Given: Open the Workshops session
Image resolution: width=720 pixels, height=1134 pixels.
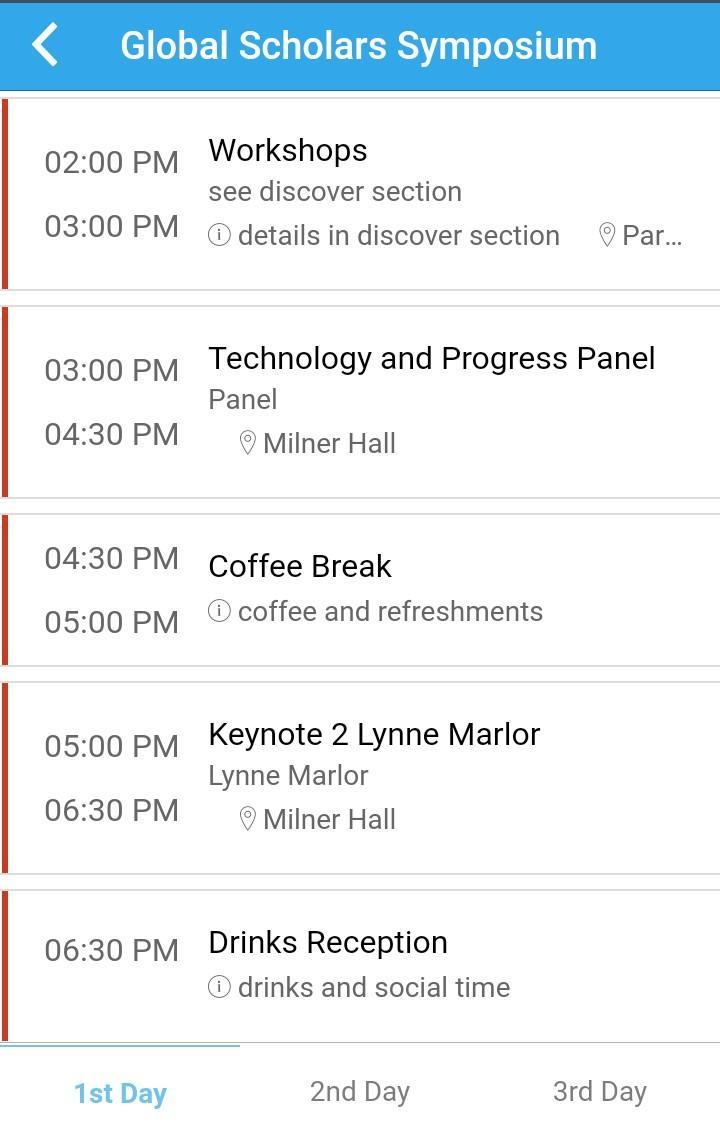Looking at the screenshot, I should (360, 194).
